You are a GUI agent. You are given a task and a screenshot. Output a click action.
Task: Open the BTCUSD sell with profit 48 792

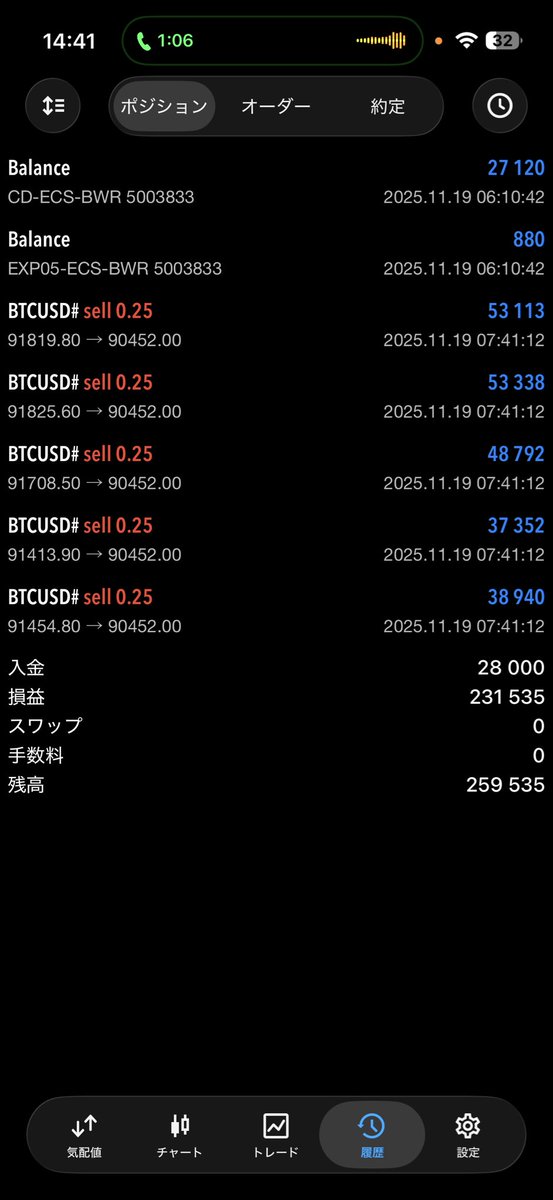(276, 468)
